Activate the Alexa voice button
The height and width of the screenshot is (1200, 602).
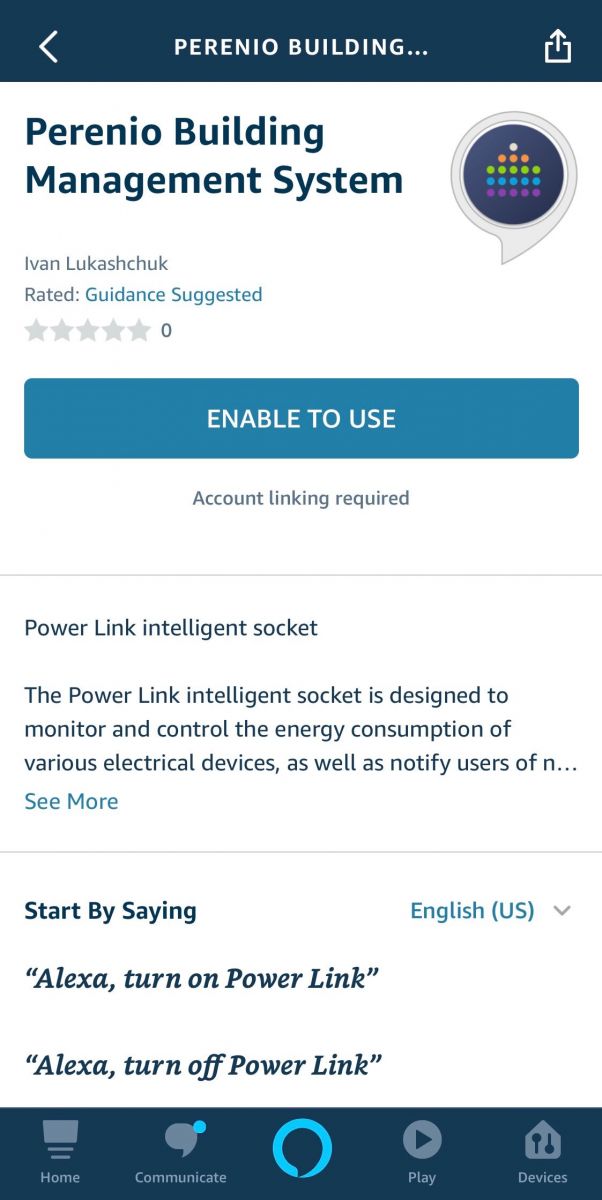302,1148
